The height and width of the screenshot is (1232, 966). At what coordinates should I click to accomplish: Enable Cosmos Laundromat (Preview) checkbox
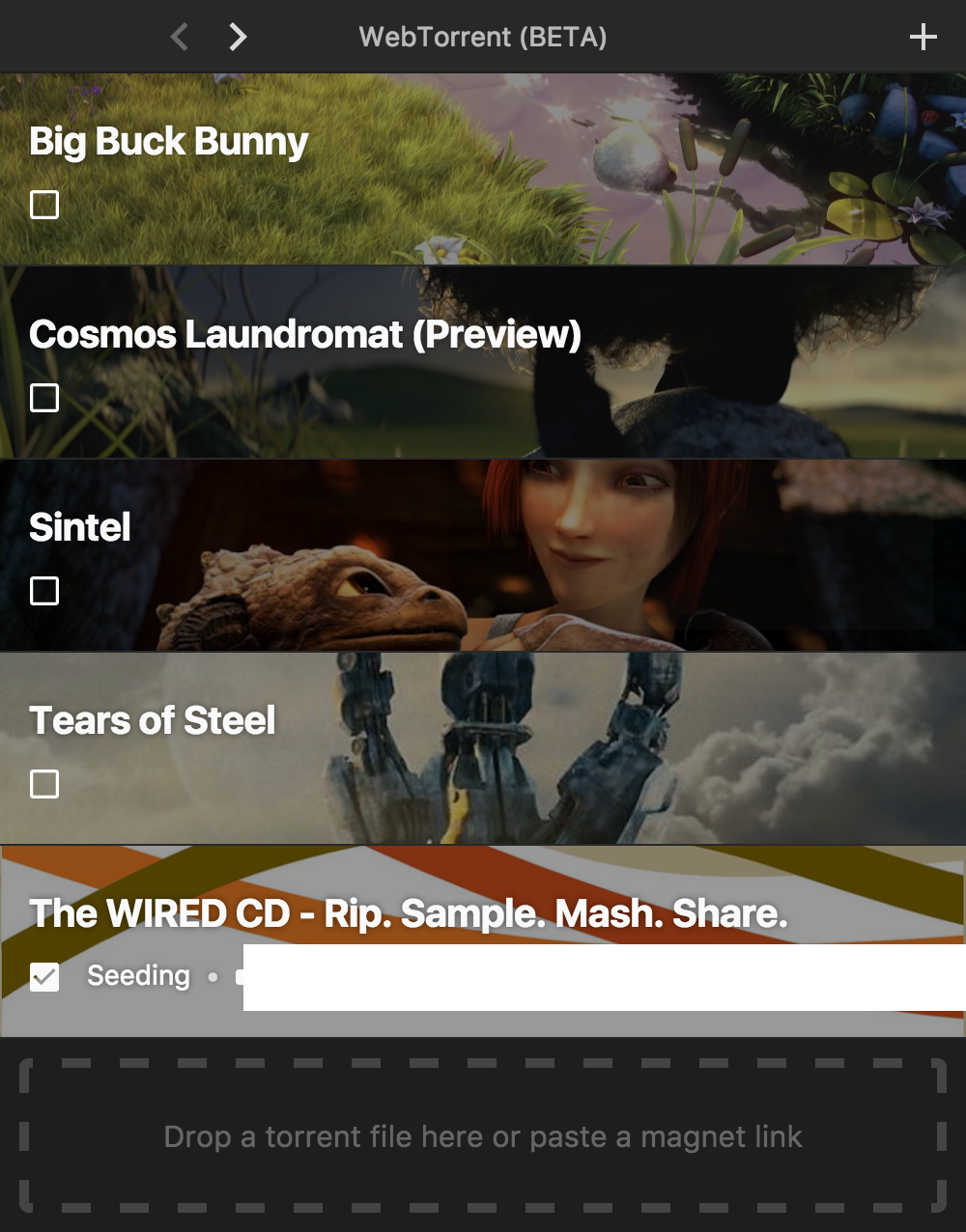[x=44, y=398]
